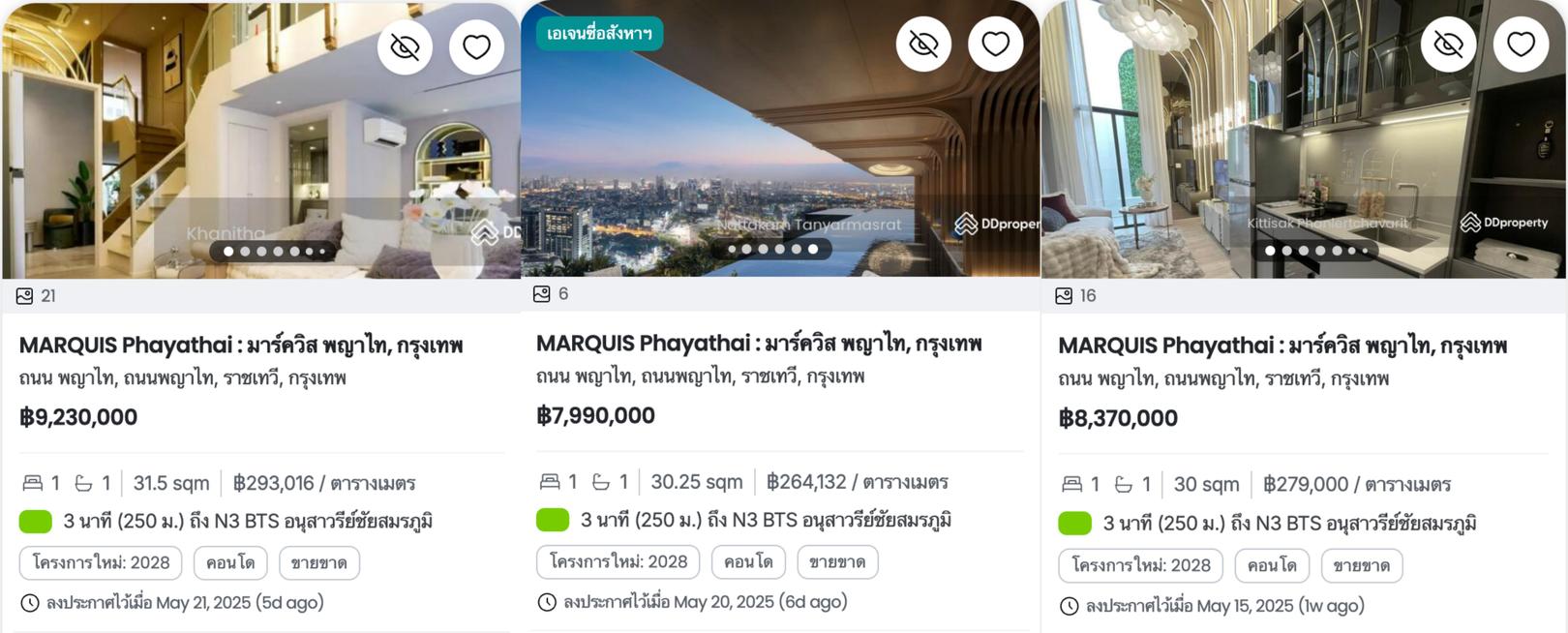Hide the ฿9,230,000 Marquis Phayathai listing
Image resolution: width=1568 pixels, height=633 pixels.
coord(405,46)
